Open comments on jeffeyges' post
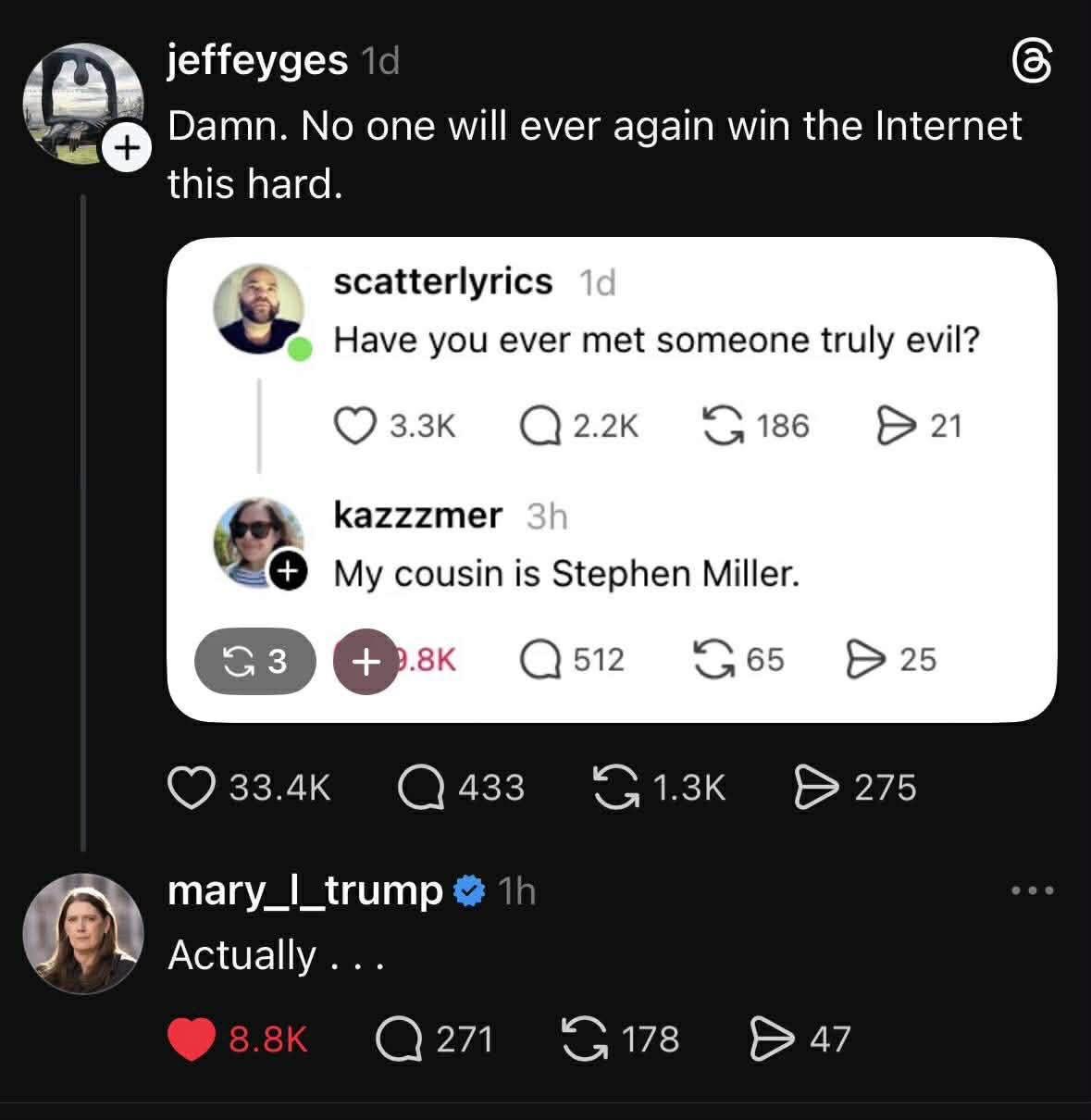The height and width of the screenshot is (1120, 1091). [422, 788]
